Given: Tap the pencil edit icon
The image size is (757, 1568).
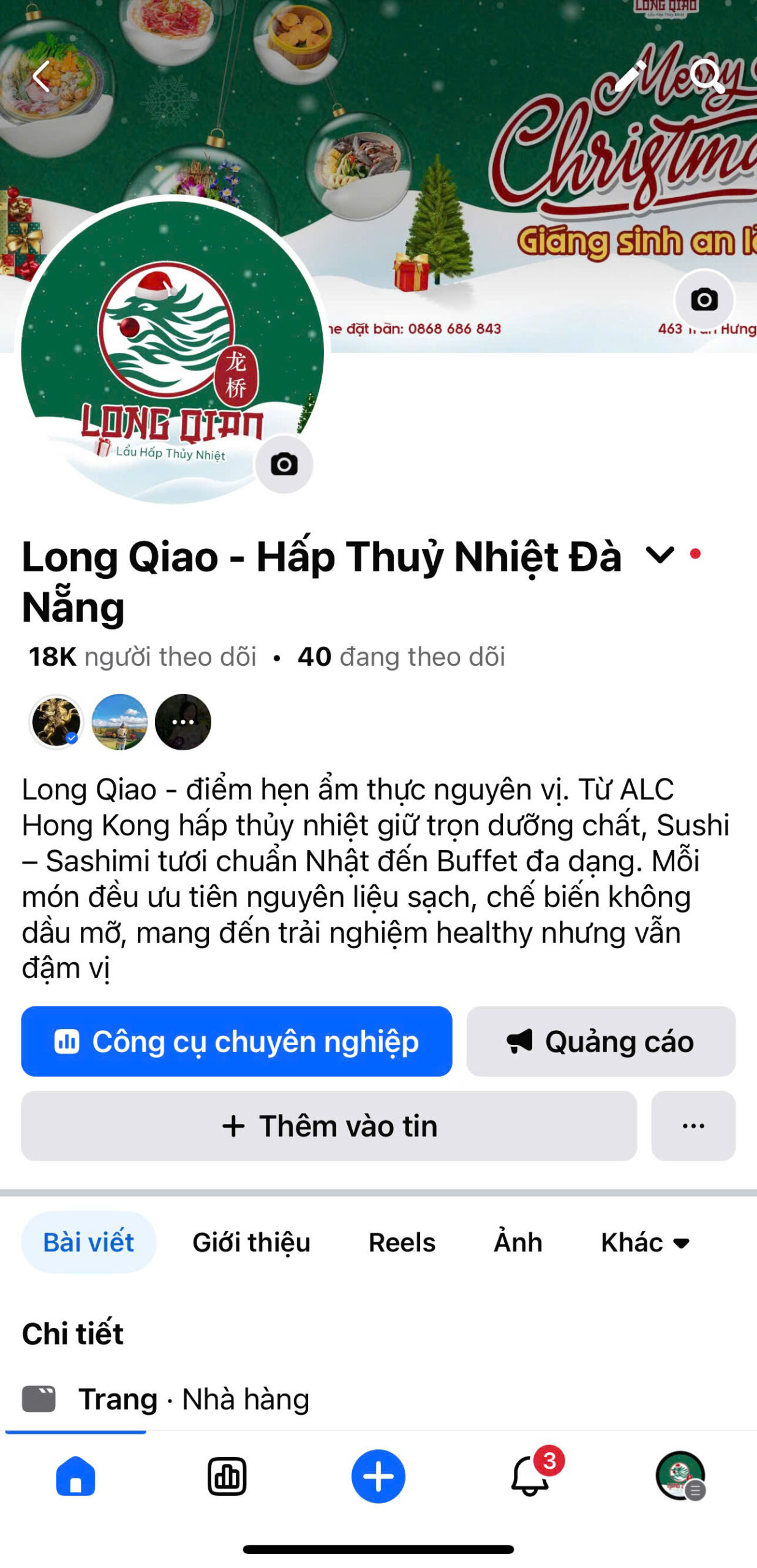Looking at the screenshot, I should (630, 77).
